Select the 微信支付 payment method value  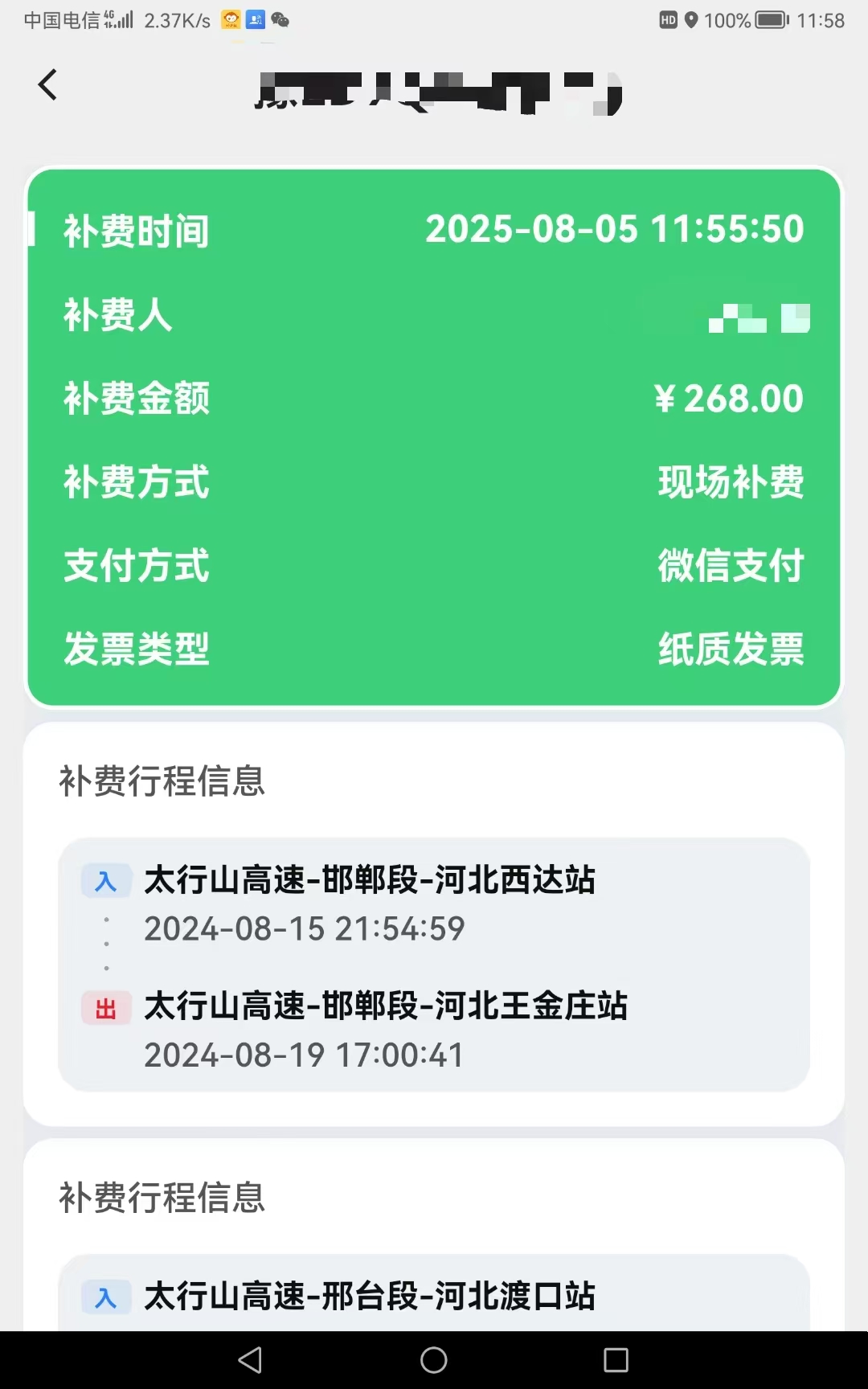coord(729,567)
